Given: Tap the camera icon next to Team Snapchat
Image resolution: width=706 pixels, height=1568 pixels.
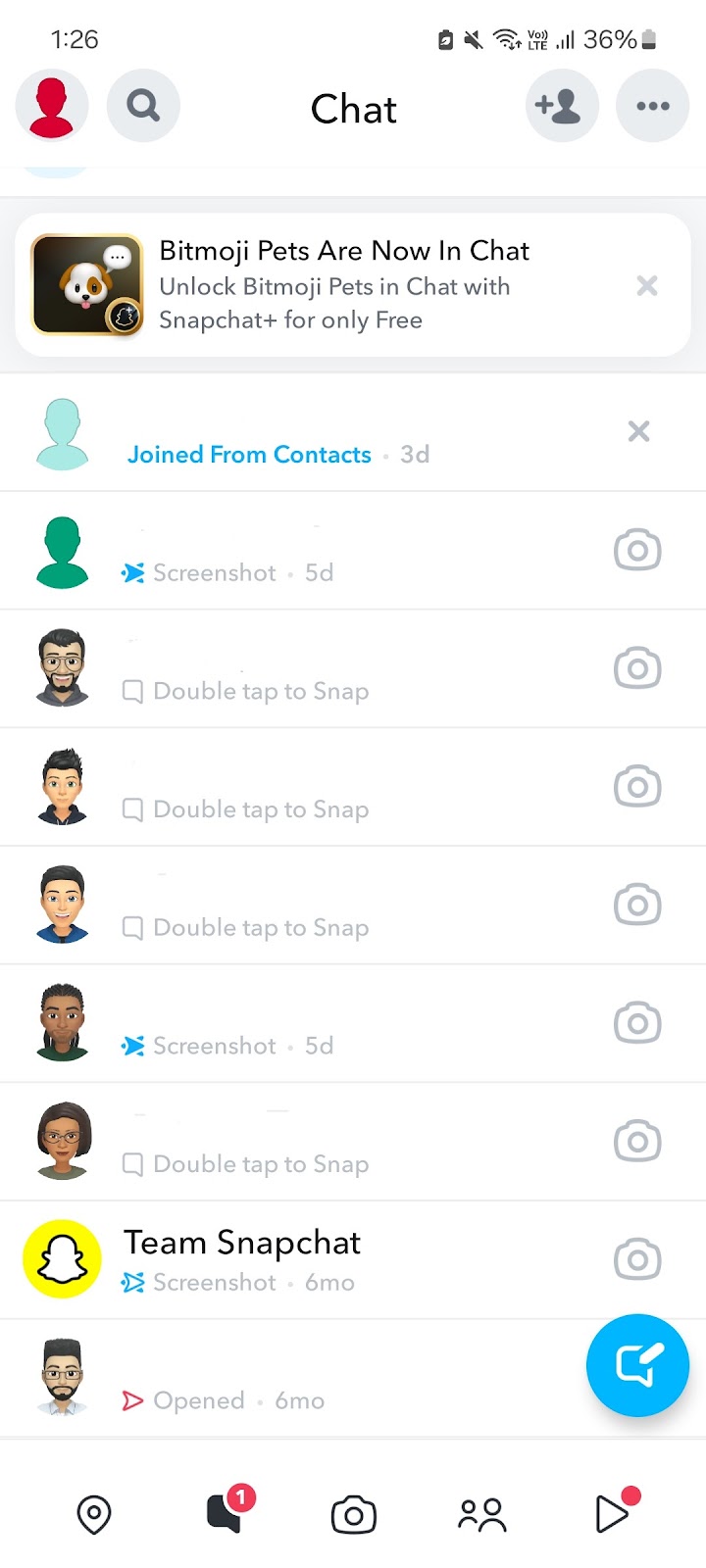Looking at the screenshot, I should (x=637, y=1260).
